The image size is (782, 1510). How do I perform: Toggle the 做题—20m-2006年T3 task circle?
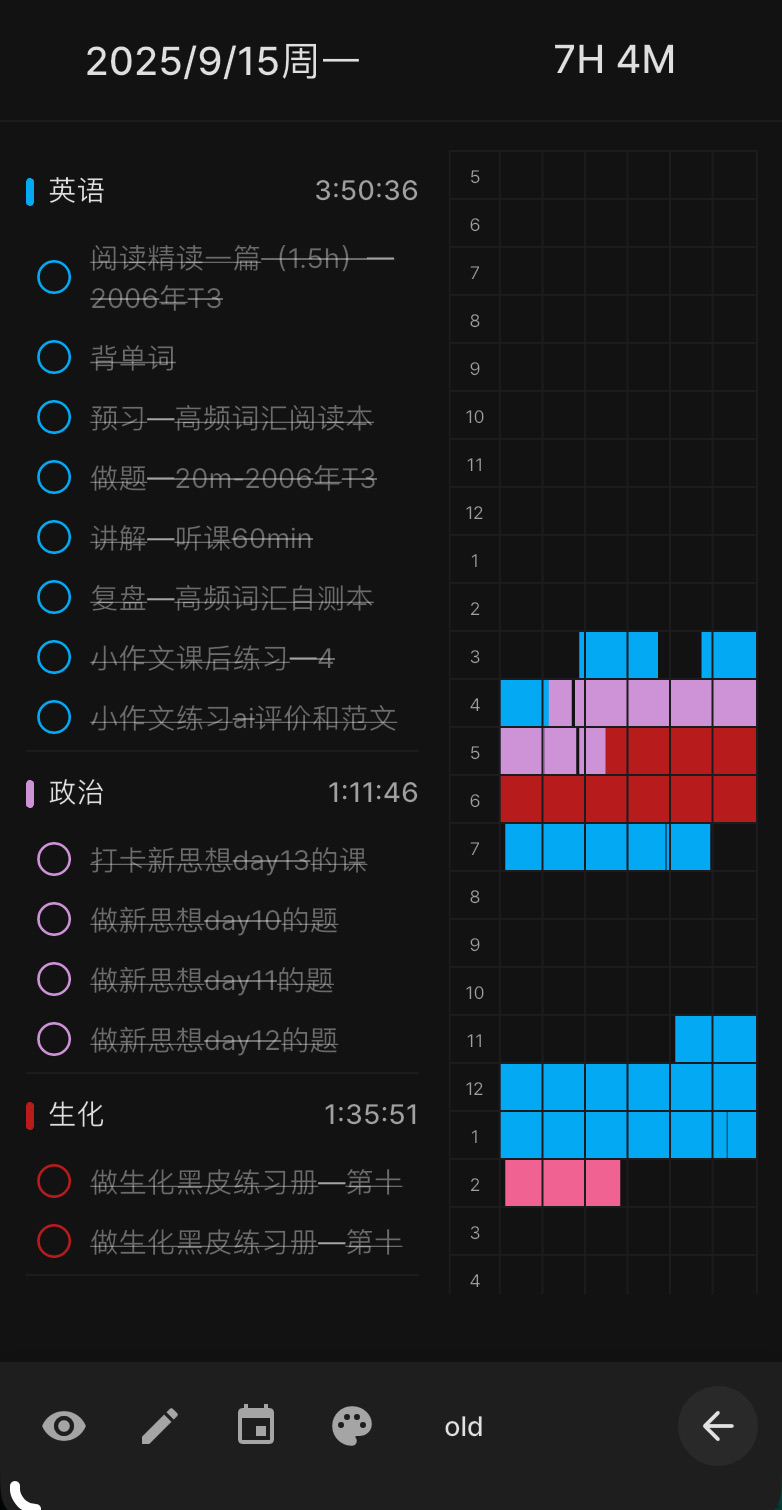pyautogui.click(x=54, y=477)
